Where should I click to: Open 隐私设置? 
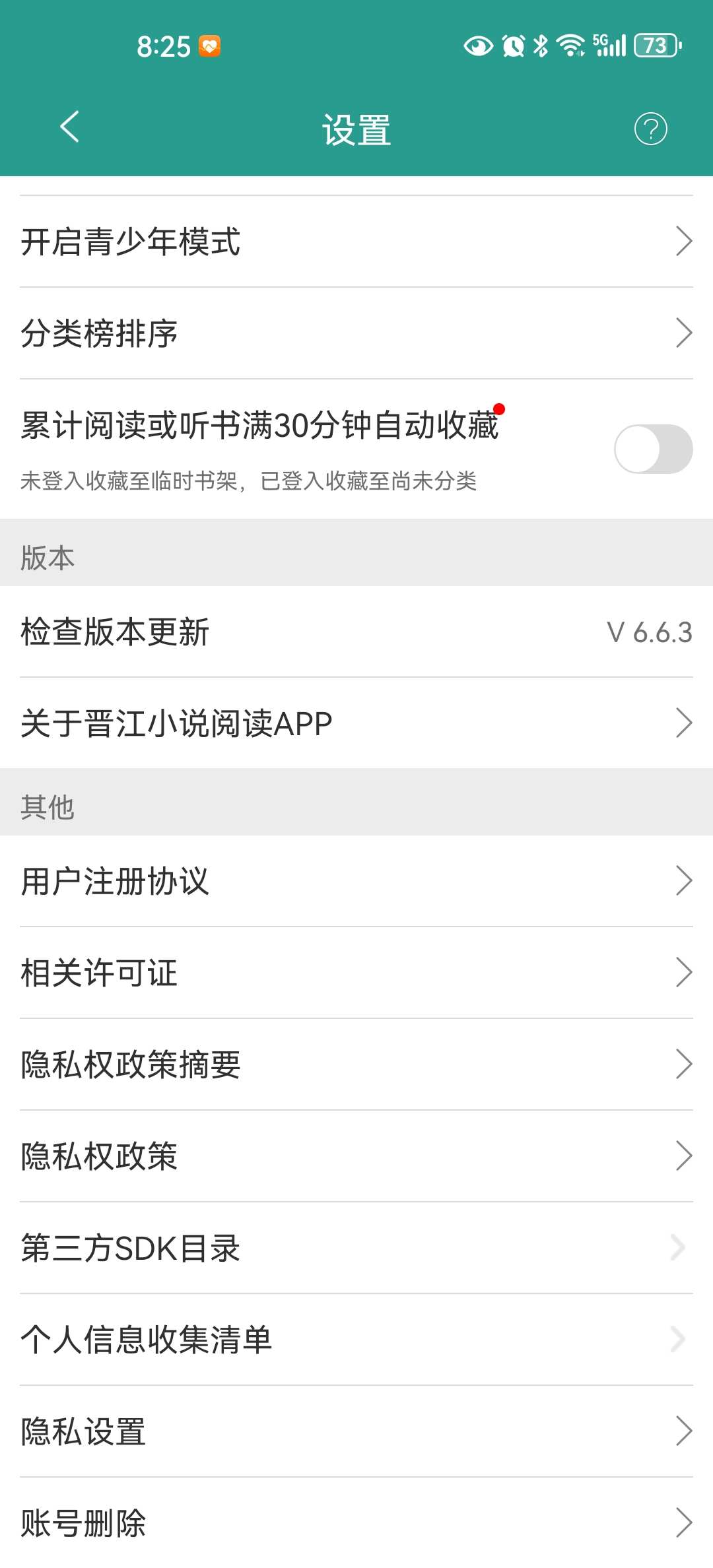356,1431
